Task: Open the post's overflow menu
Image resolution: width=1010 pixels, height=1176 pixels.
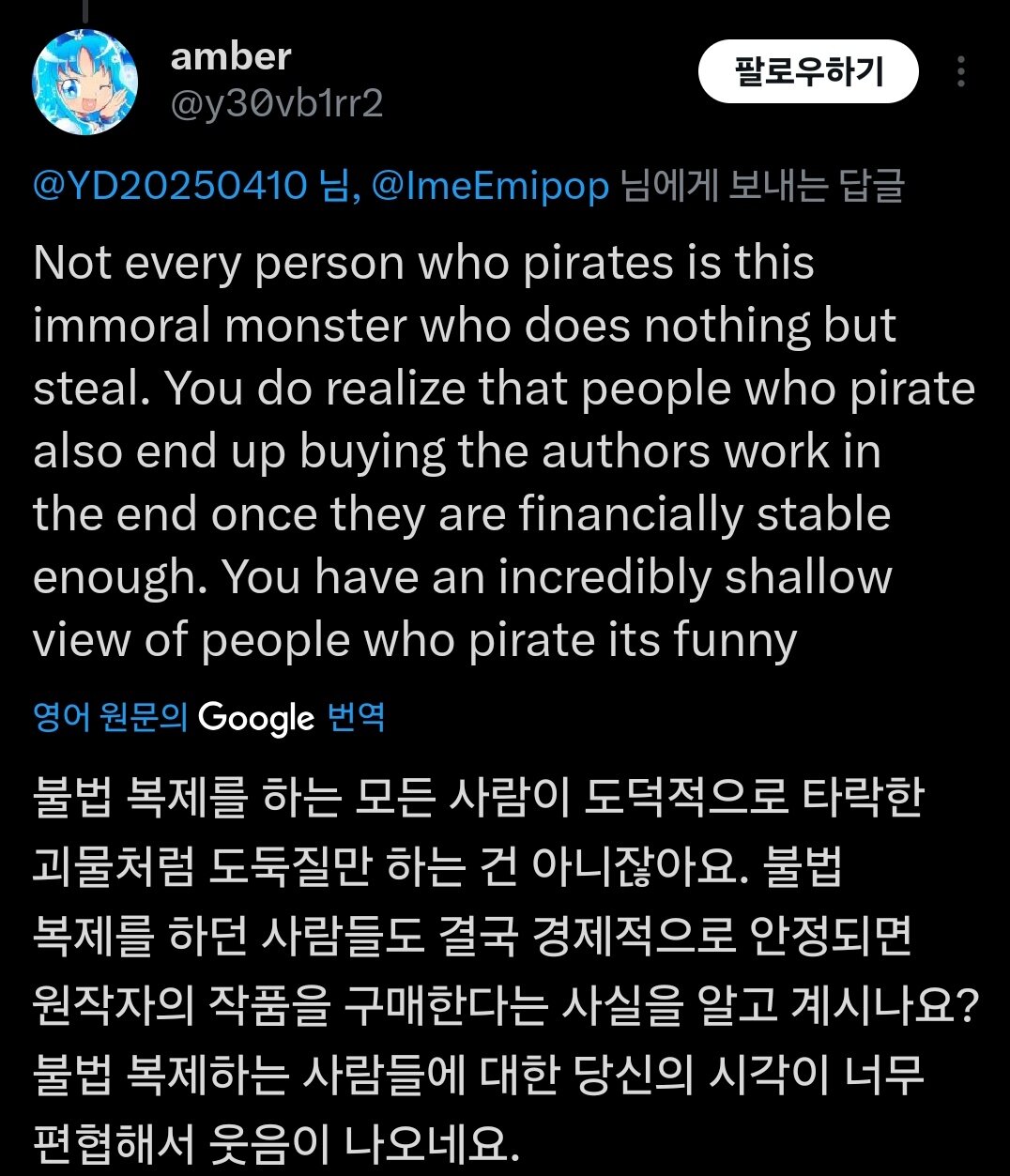Action: point(960,72)
